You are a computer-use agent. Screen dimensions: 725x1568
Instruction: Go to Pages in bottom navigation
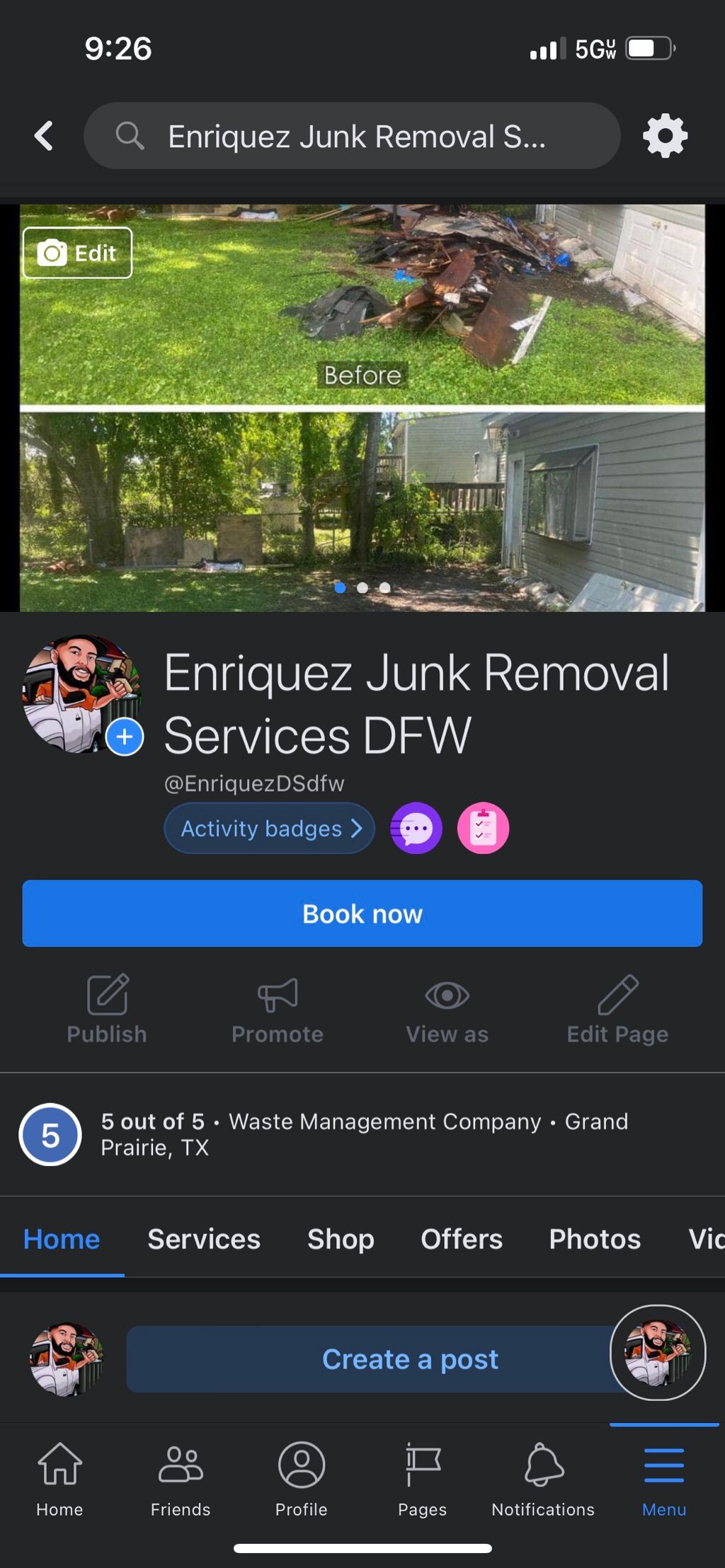point(422,1478)
